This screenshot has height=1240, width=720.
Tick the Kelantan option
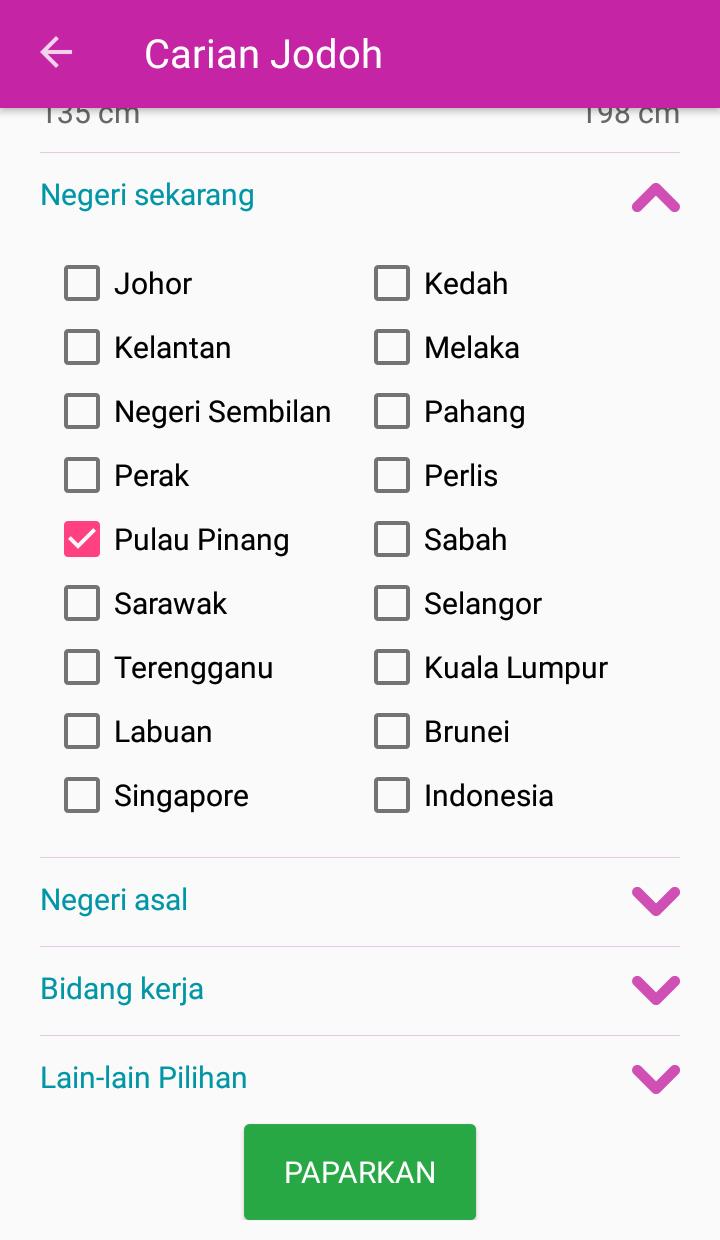pyautogui.click(x=82, y=347)
